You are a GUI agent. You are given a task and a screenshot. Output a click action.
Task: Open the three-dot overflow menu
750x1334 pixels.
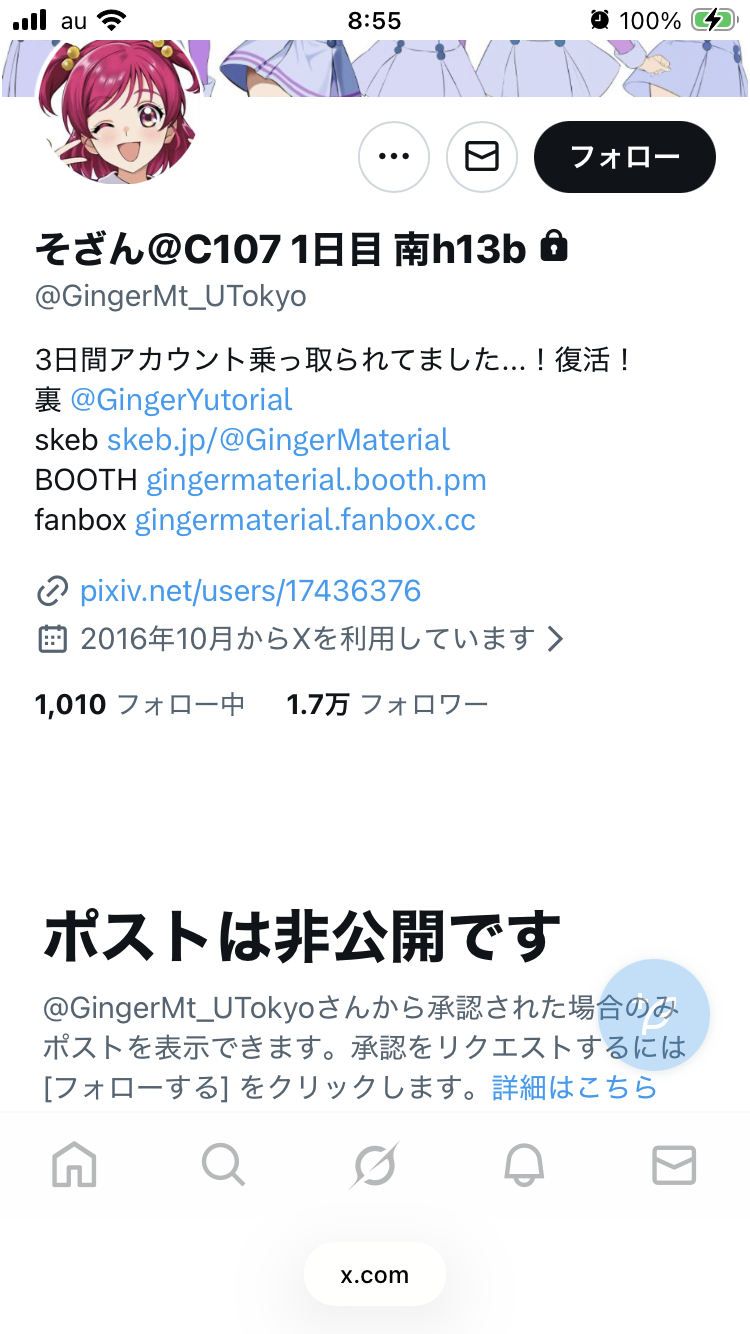(394, 157)
